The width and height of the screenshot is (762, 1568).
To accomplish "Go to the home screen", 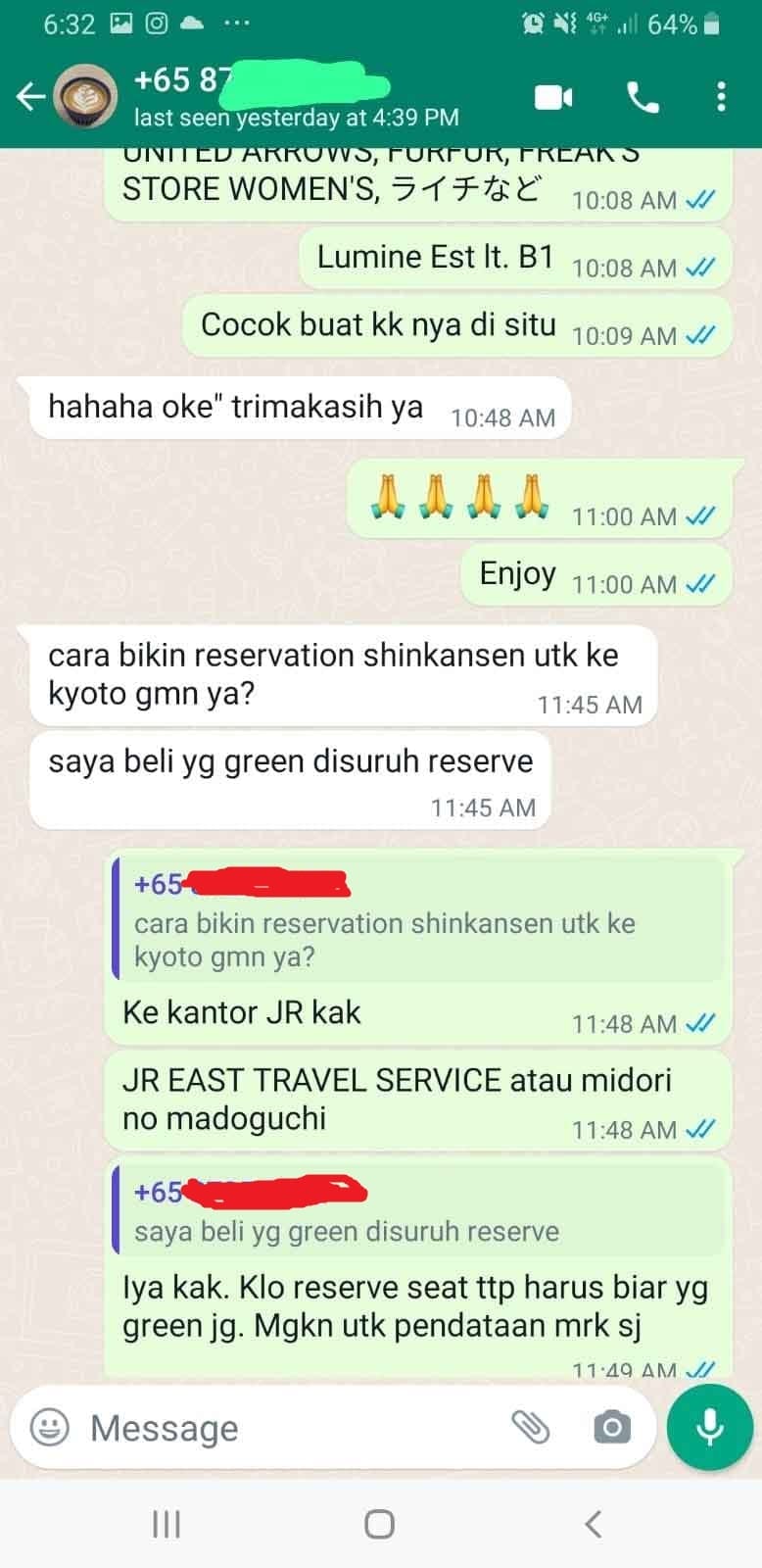I will 379,1524.
